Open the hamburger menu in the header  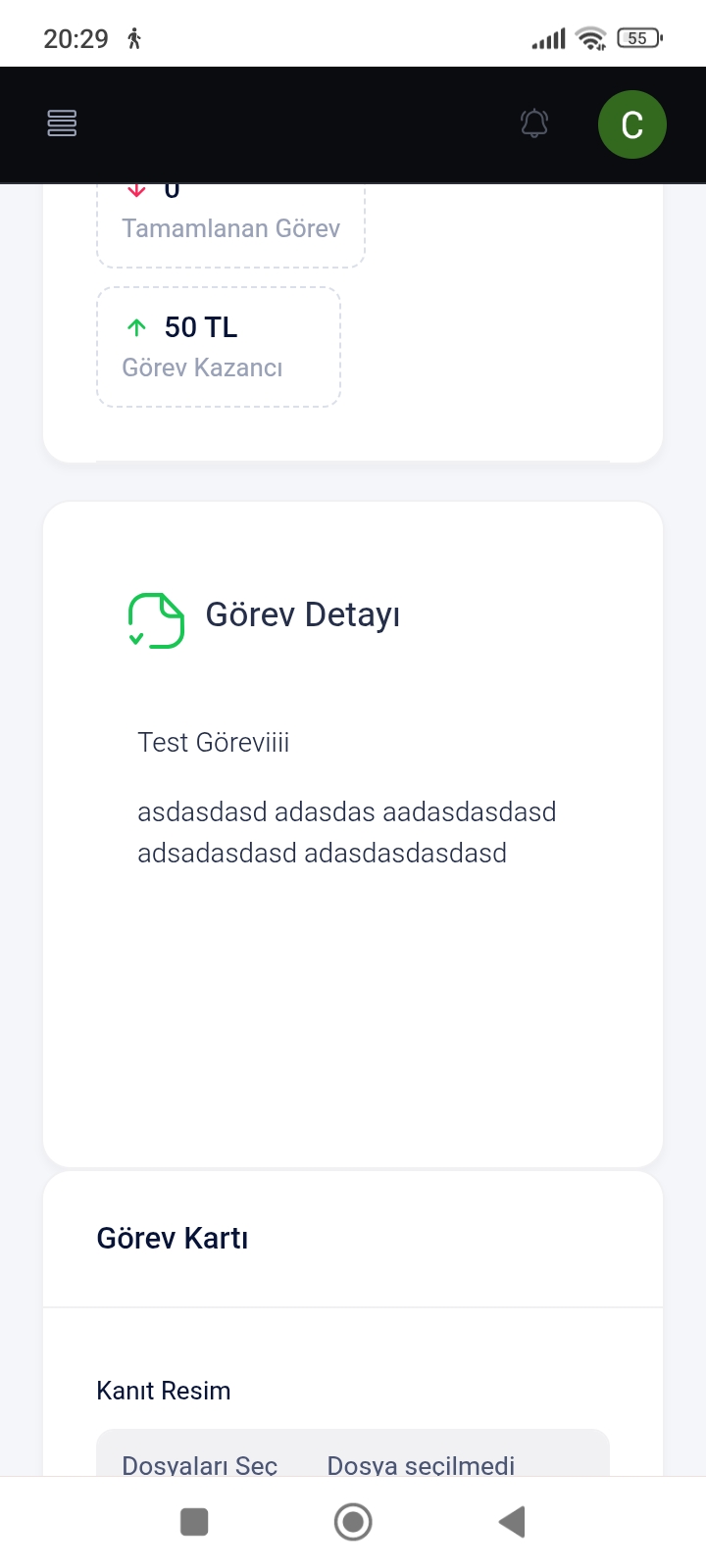click(62, 123)
